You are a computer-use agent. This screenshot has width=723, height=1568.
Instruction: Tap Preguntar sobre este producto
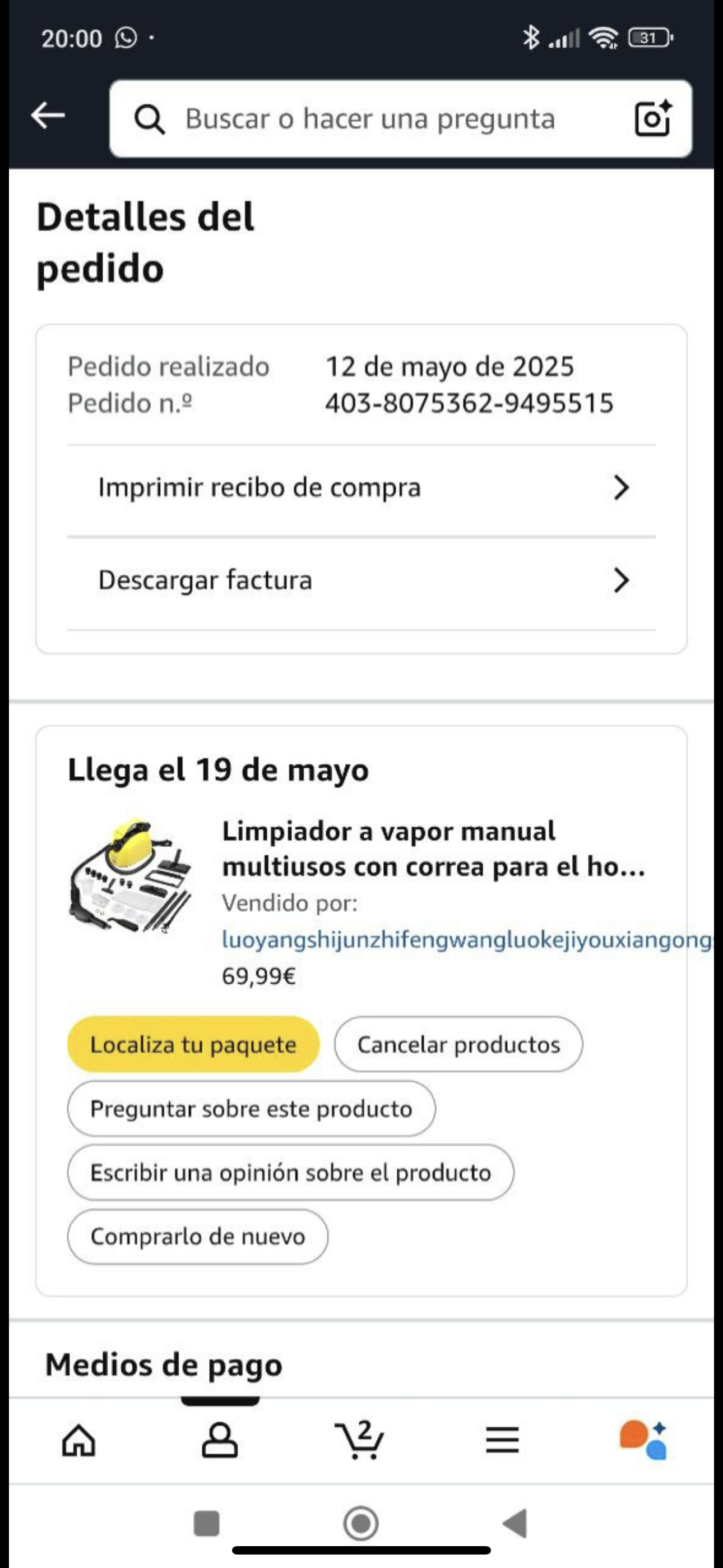pos(251,1109)
